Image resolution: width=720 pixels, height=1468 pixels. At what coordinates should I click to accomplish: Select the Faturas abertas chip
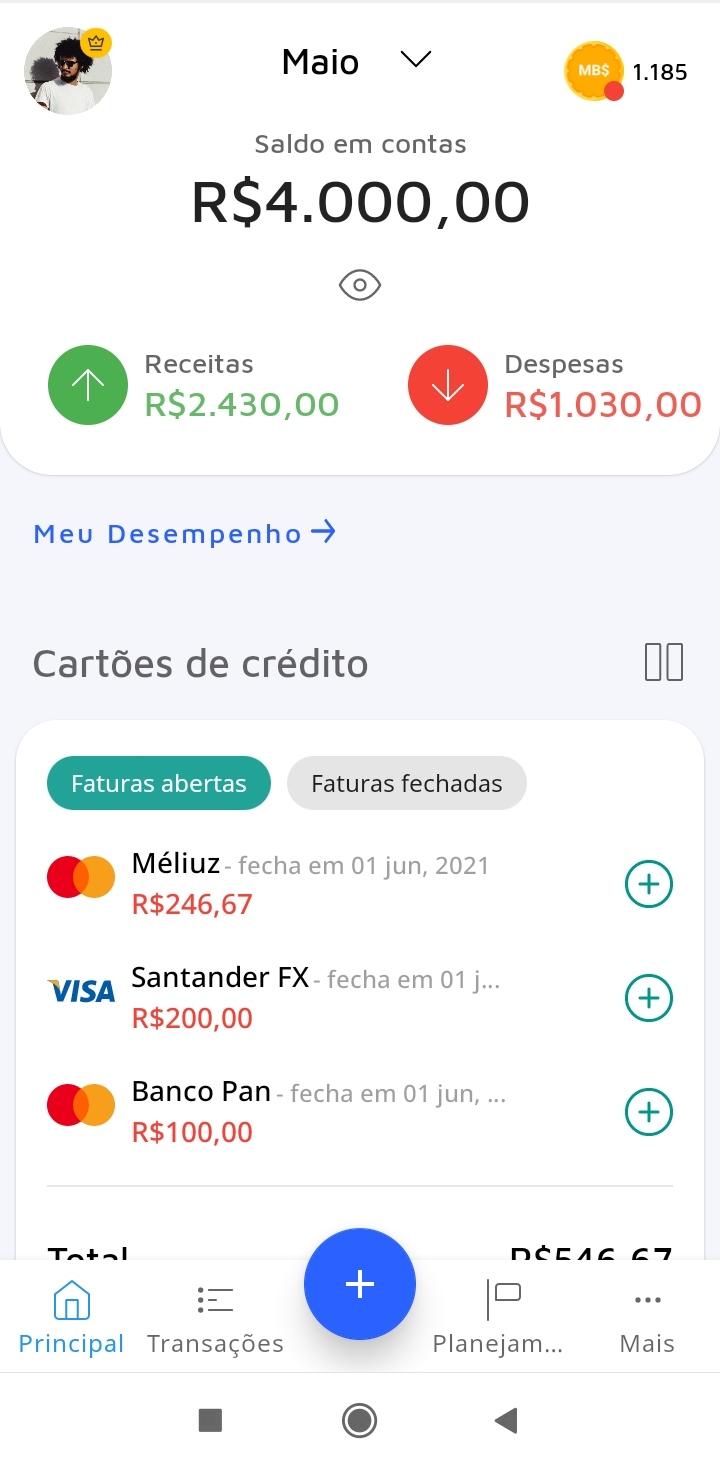point(159,783)
